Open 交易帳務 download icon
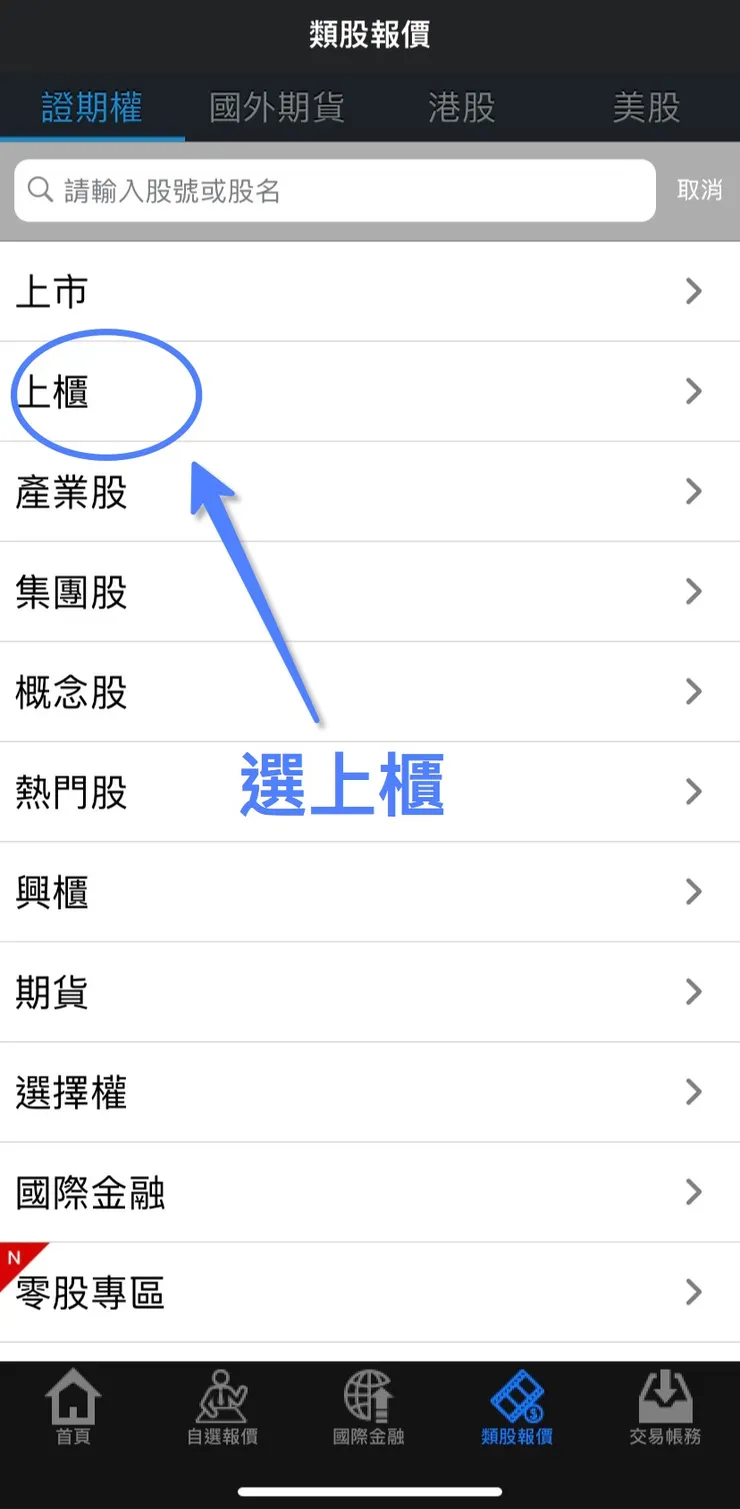Image resolution: width=740 pixels, height=1509 pixels. (x=663, y=1400)
